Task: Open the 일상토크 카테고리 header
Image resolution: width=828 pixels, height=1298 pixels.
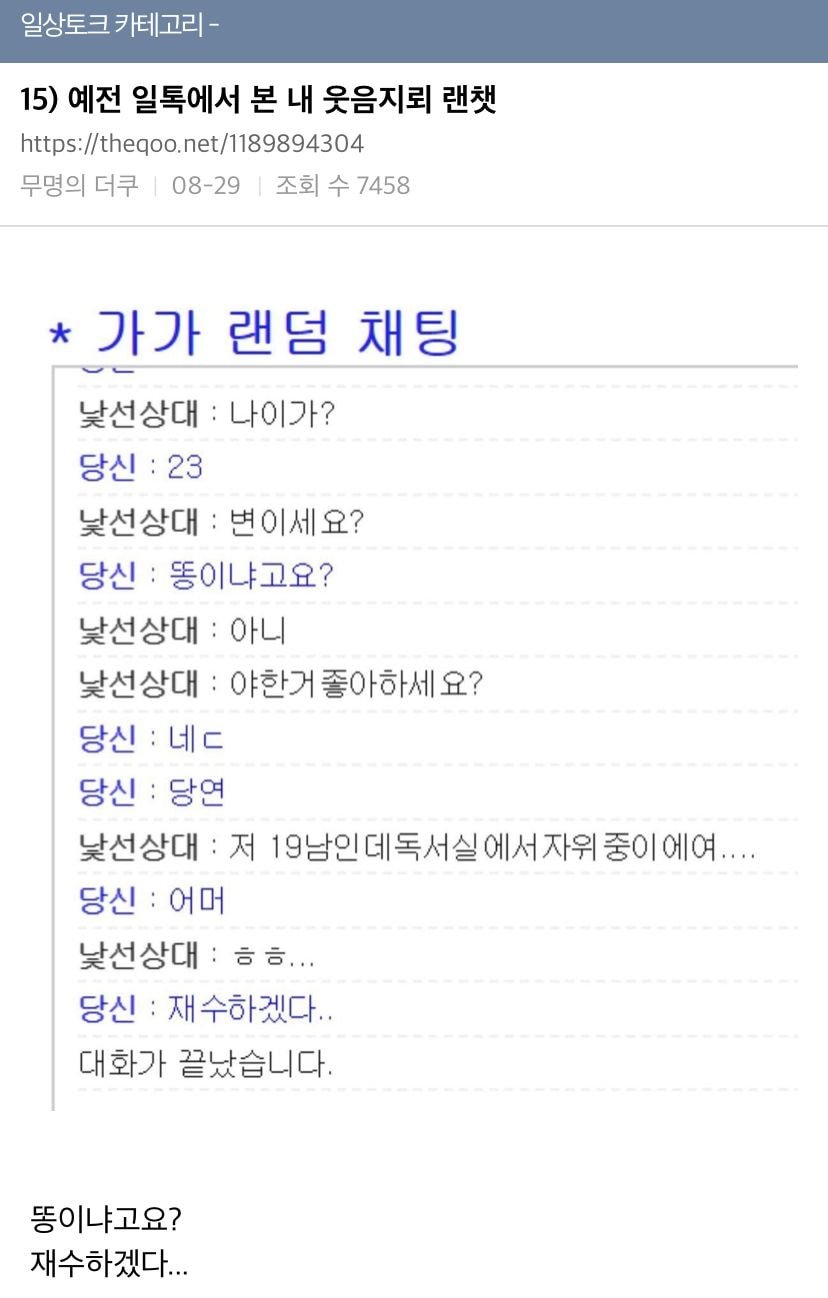Action: (x=120, y=26)
